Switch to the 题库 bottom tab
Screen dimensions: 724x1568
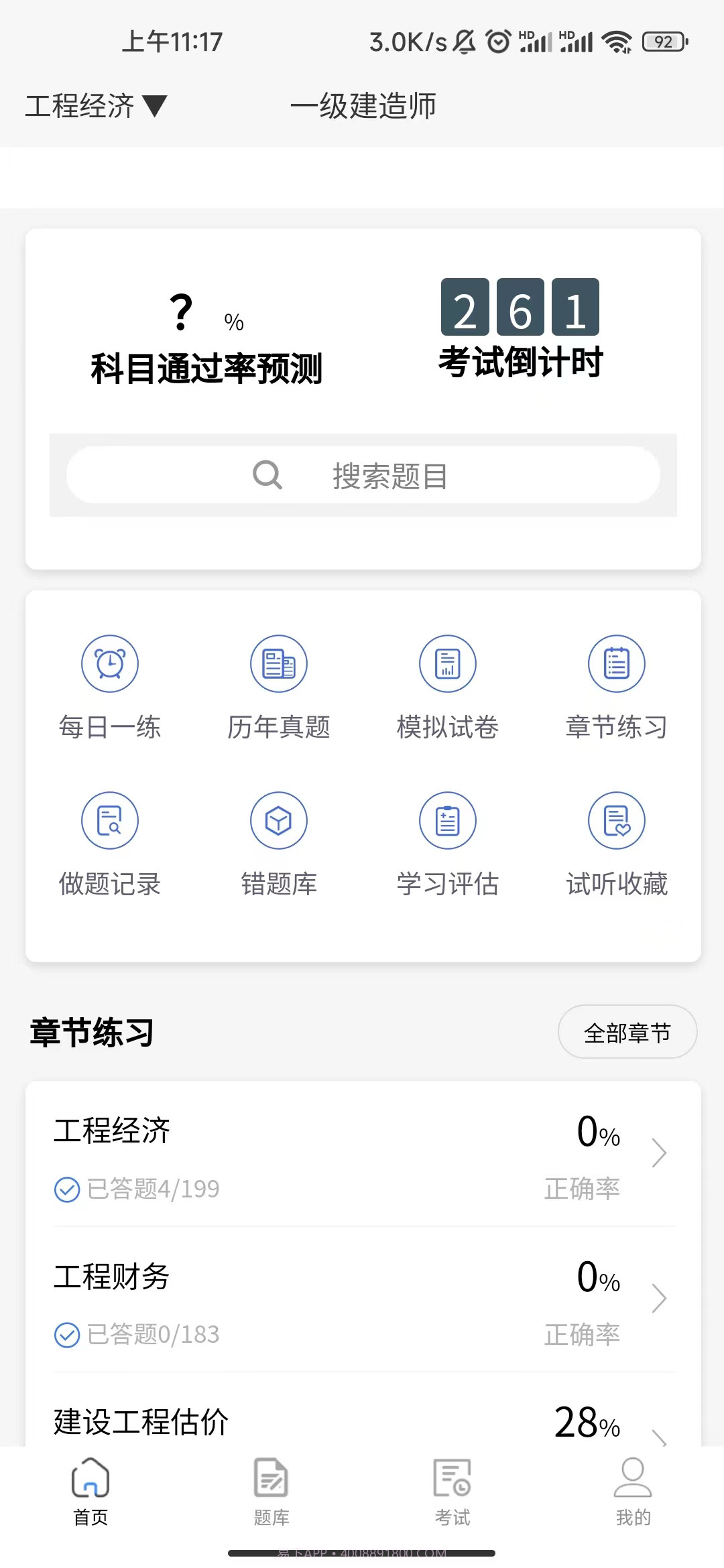pyautogui.click(x=271, y=1494)
